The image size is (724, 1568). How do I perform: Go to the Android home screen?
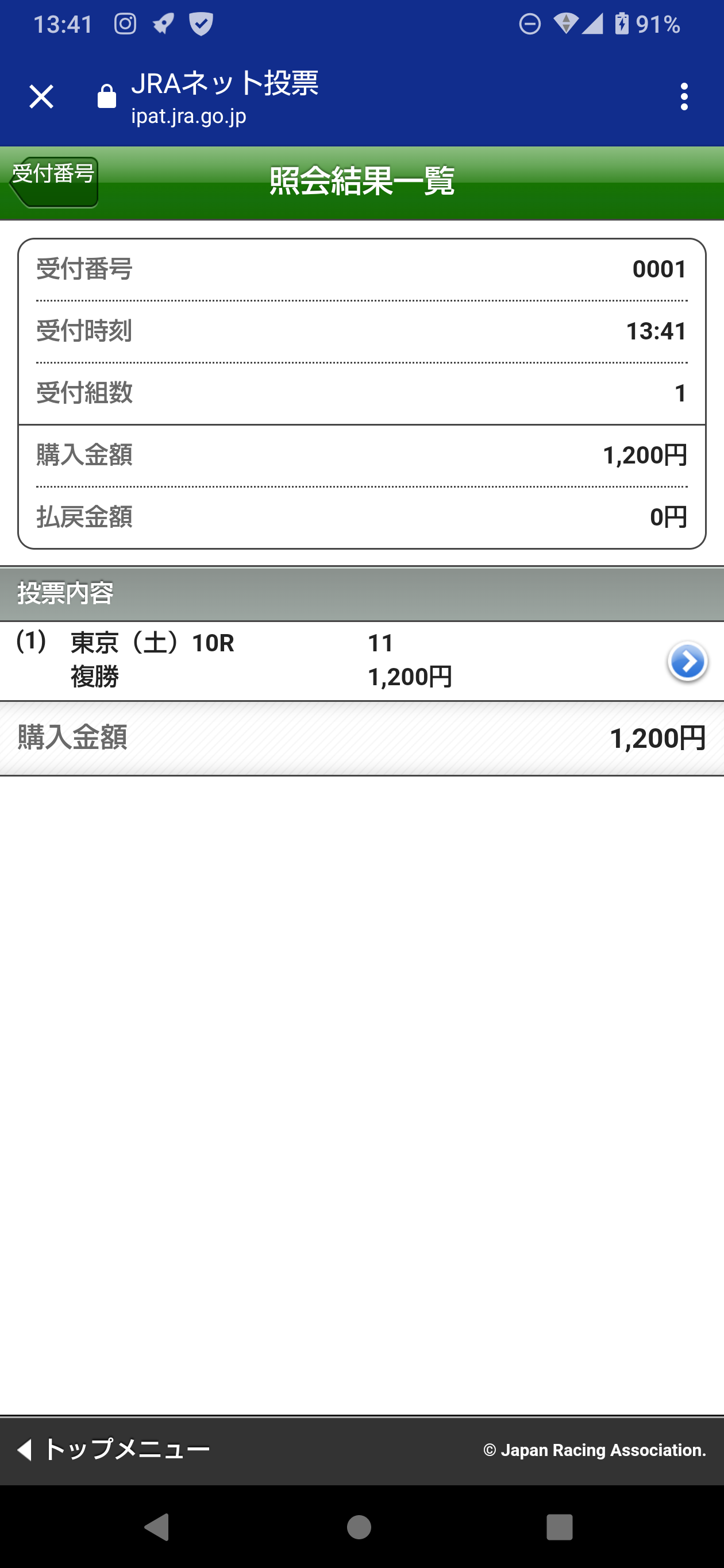359,1527
